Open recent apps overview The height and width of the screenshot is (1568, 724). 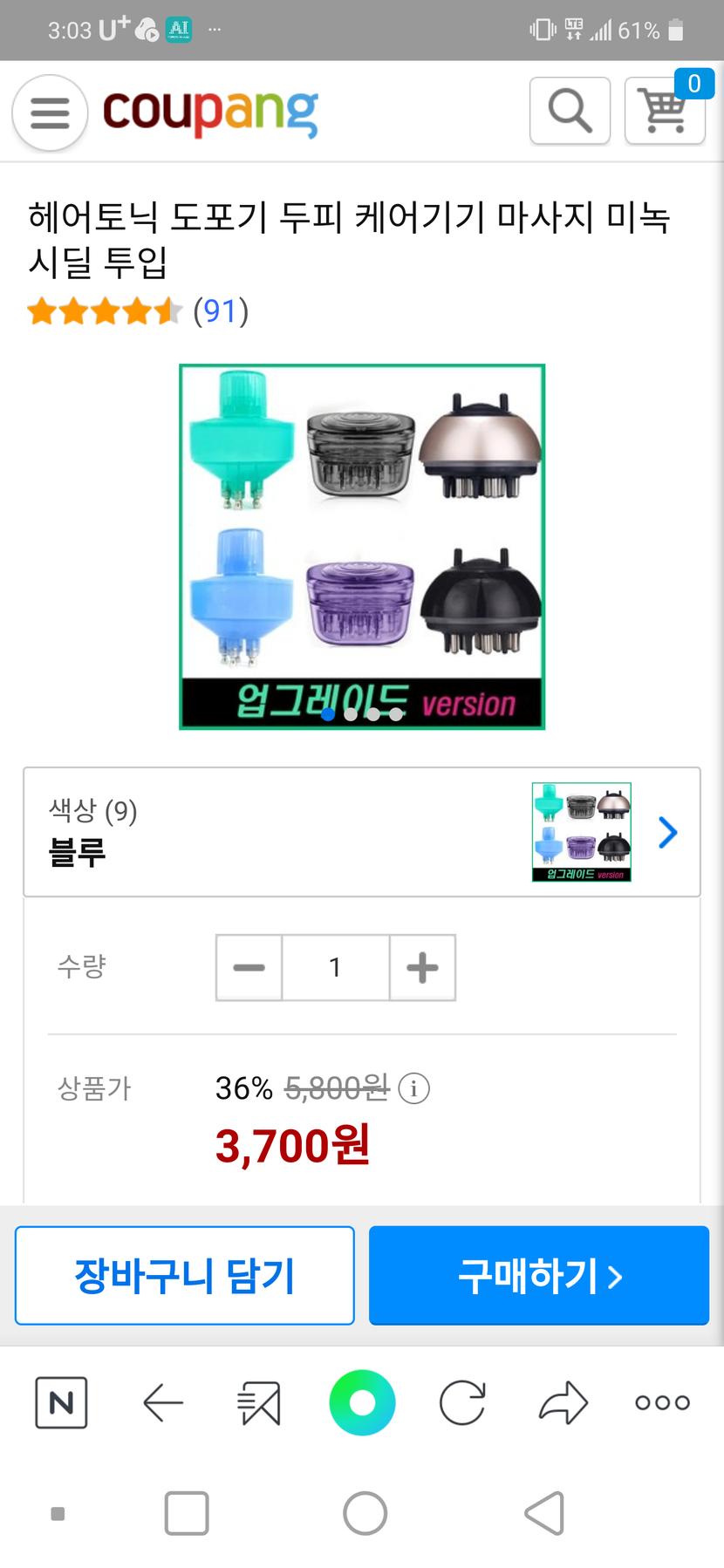187,1513
